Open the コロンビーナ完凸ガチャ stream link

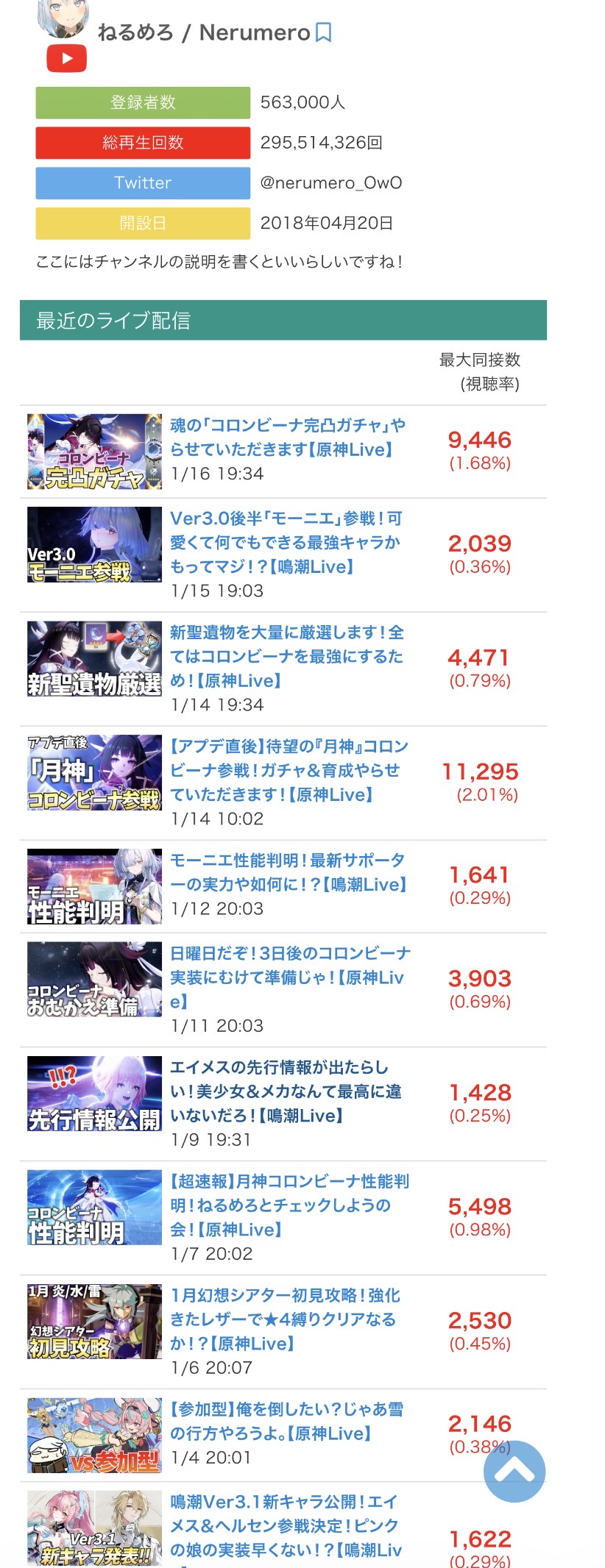tap(287, 437)
